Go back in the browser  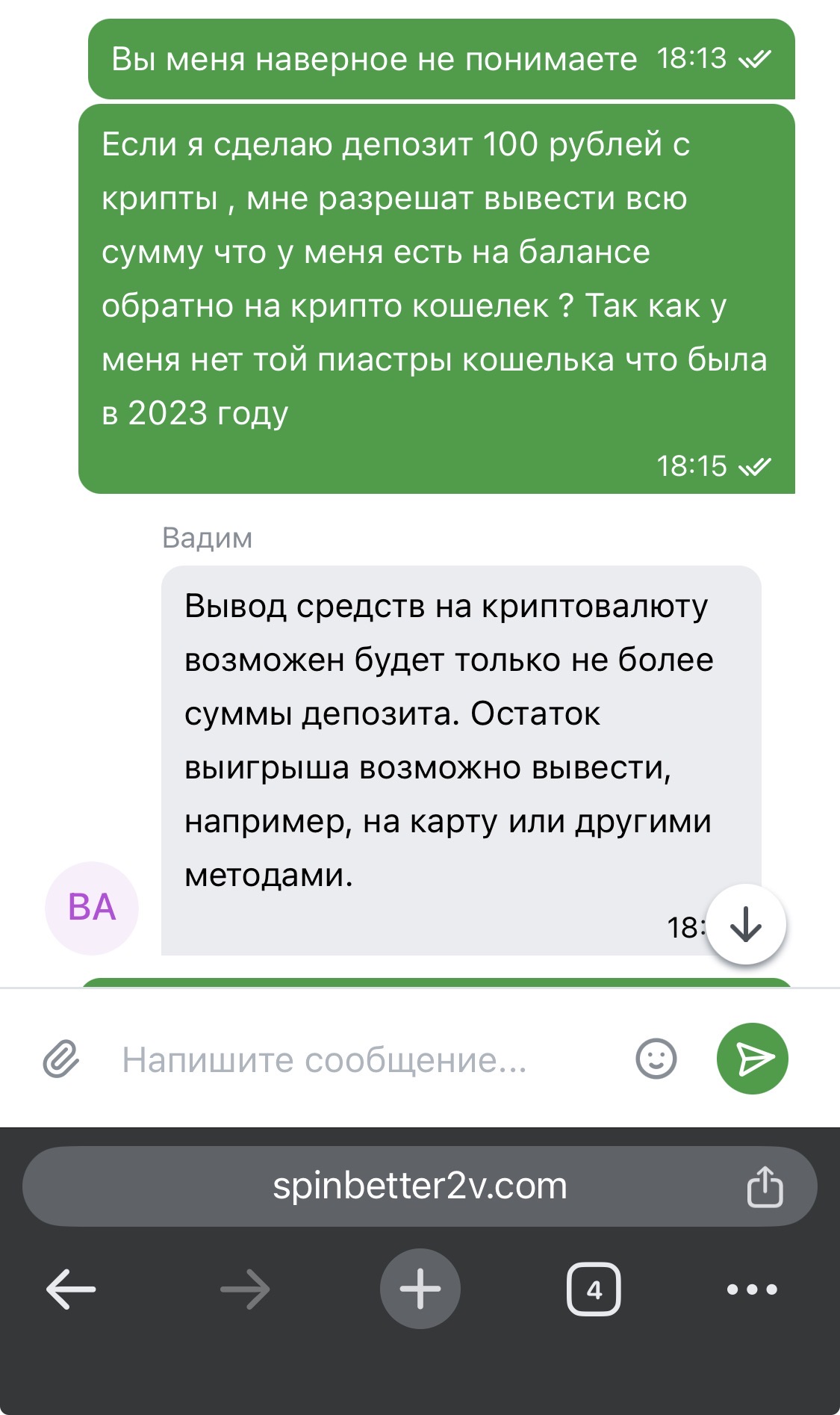pyautogui.click(x=72, y=1289)
